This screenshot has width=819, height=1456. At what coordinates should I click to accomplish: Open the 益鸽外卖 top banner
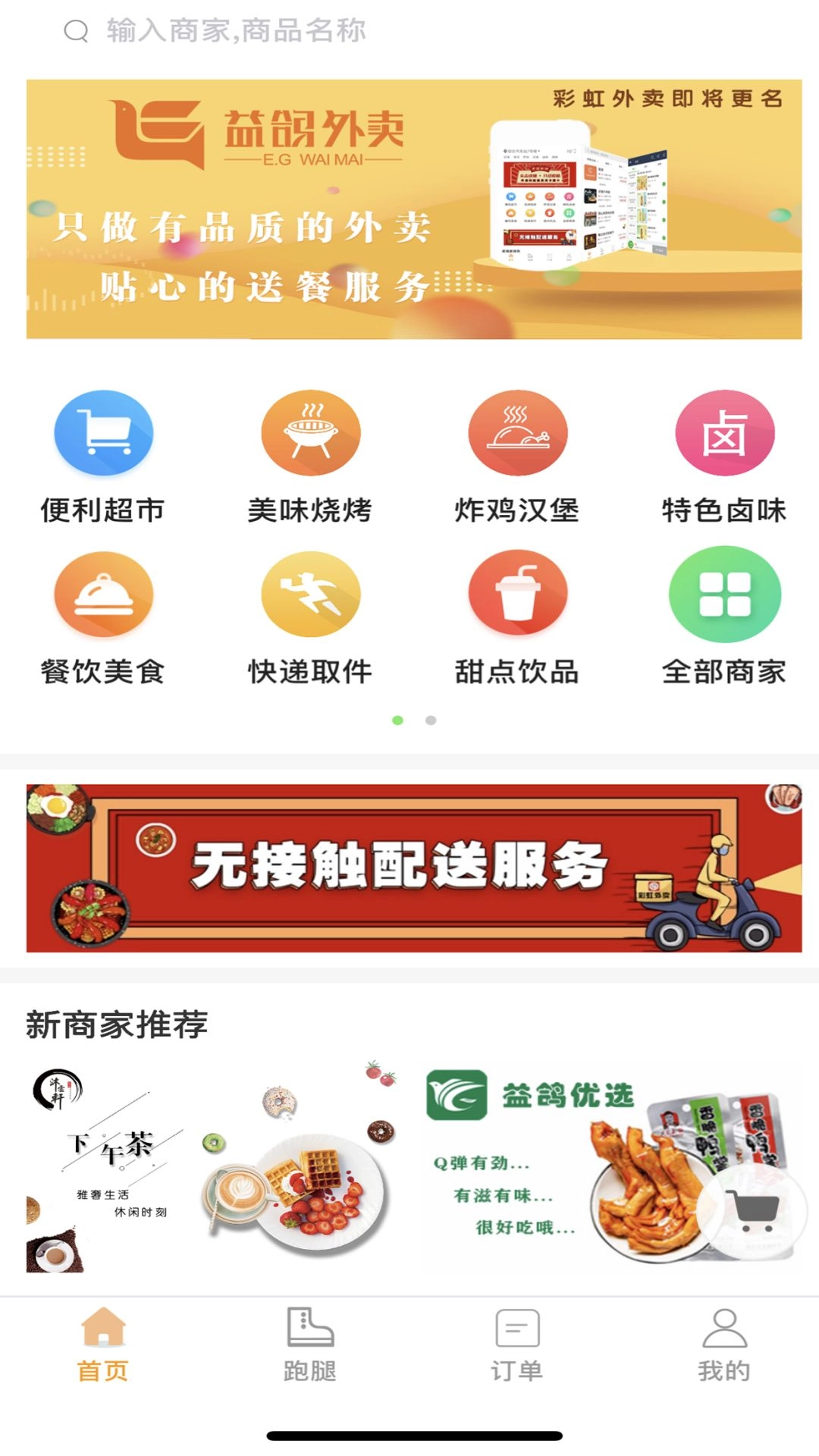point(413,209)
